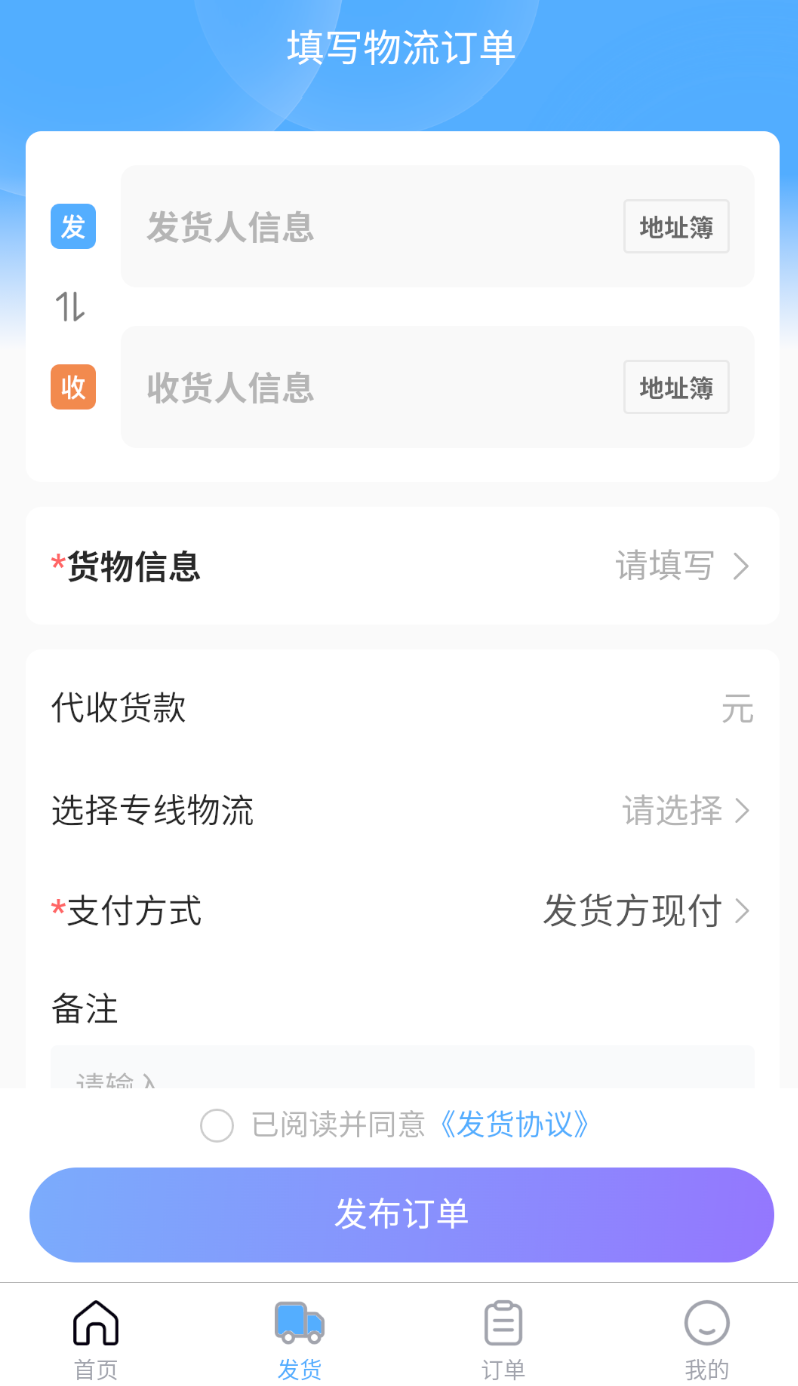Open the 《发货协议》 agreement link
This screenshot has height=1386, width=798.
tap(516, 1126)
